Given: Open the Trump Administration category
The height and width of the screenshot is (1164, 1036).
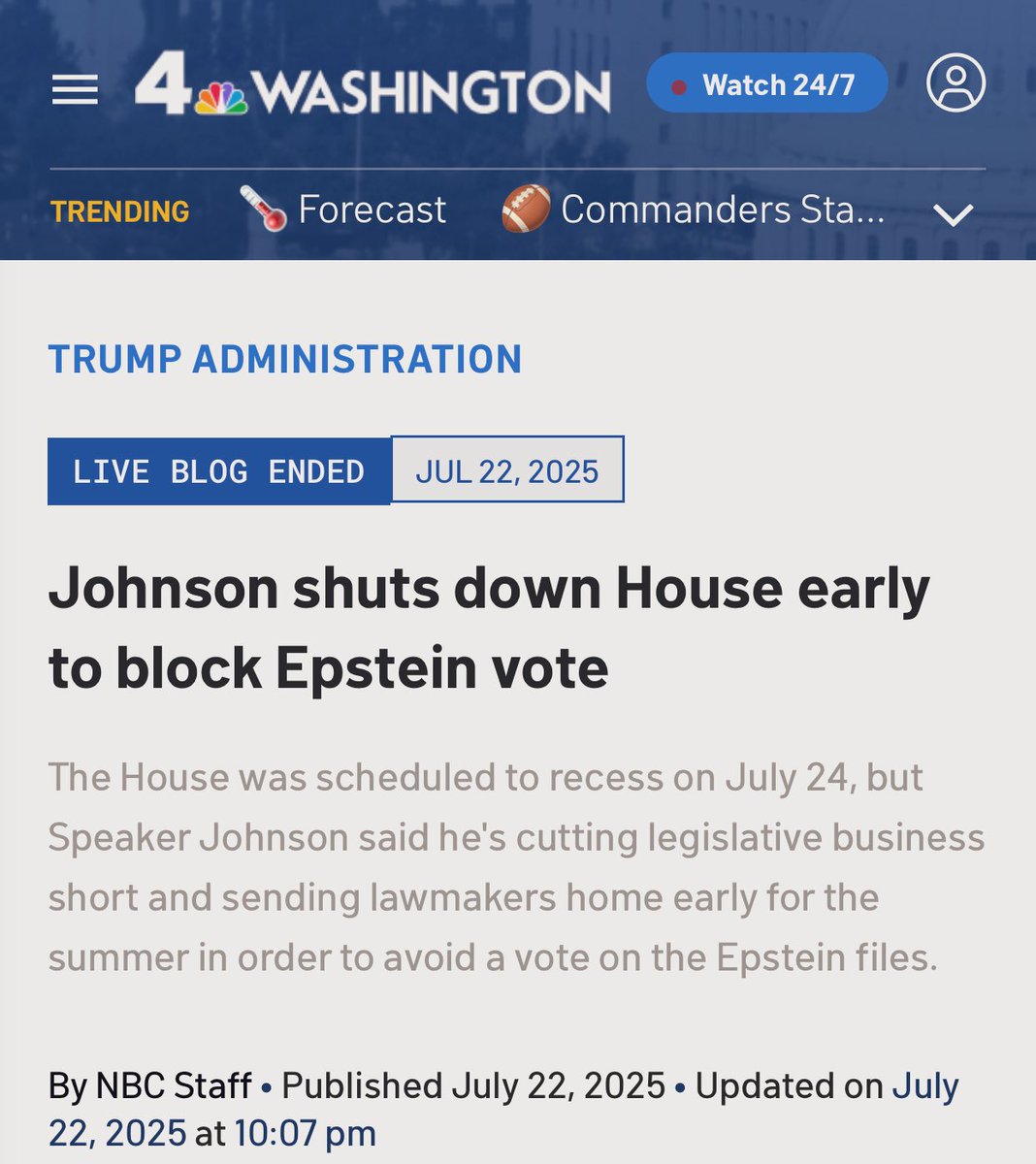Looking at the screenshot, I should (285, 359).
